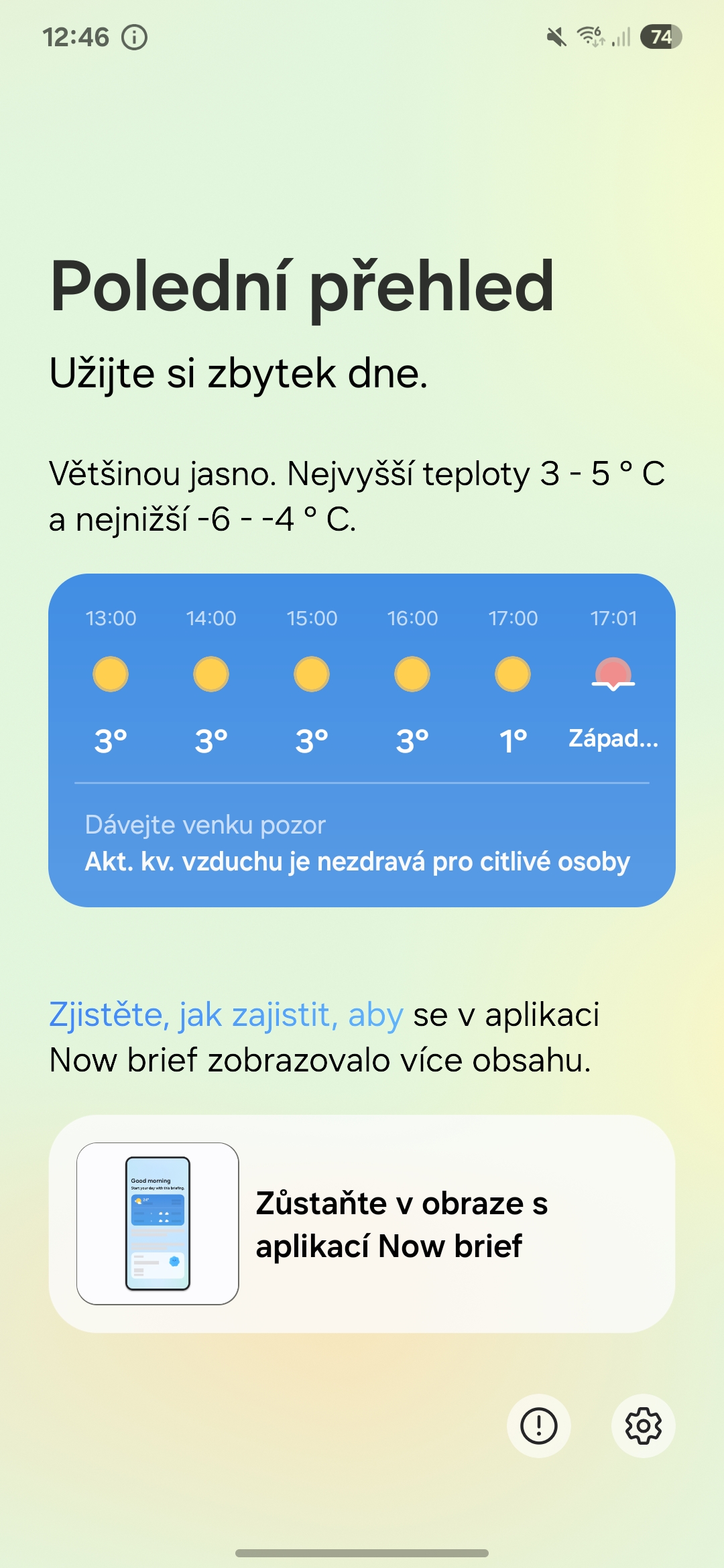This screenshot has height=1568, width=724.
Task: Open the 'Zjistěte, jak zajistit, aby' link
Action: pos(226,1015)
